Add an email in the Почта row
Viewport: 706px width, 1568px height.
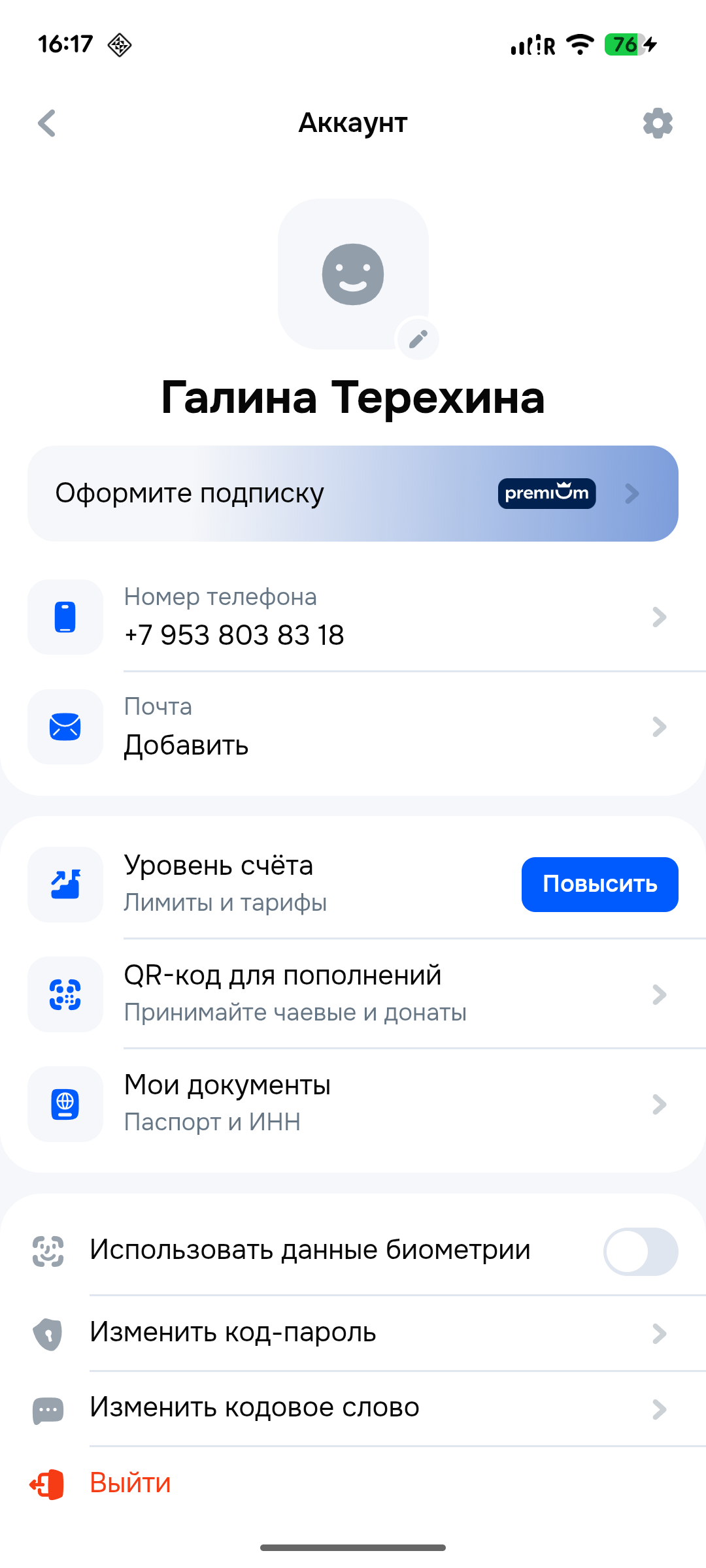pos(353,727)
